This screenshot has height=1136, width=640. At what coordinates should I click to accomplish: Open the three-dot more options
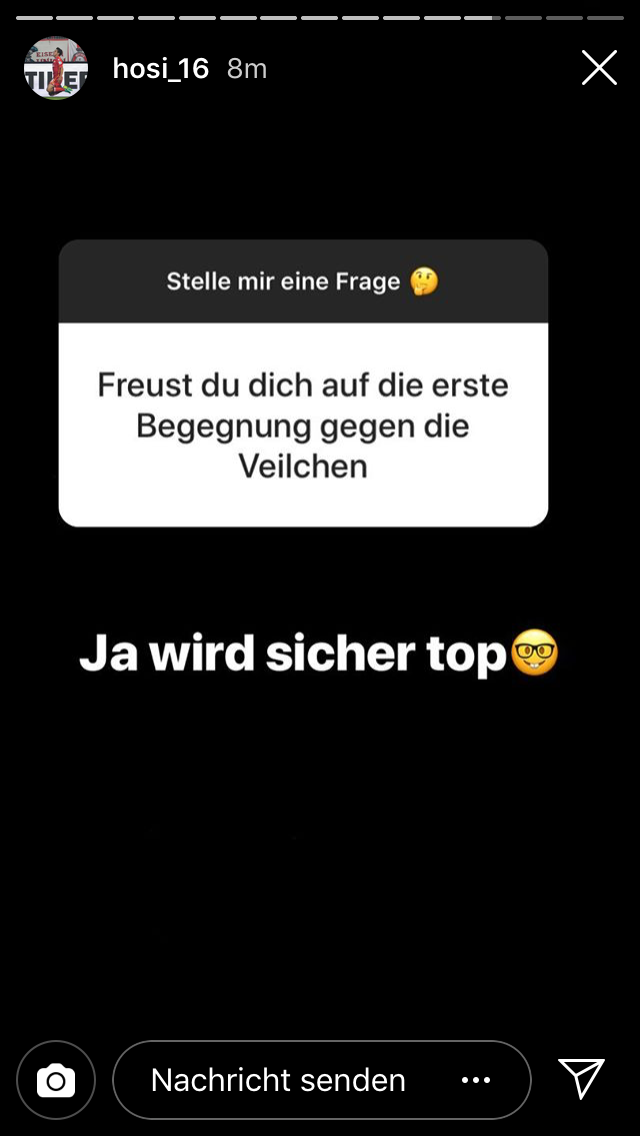click(x=476, y=1080)
